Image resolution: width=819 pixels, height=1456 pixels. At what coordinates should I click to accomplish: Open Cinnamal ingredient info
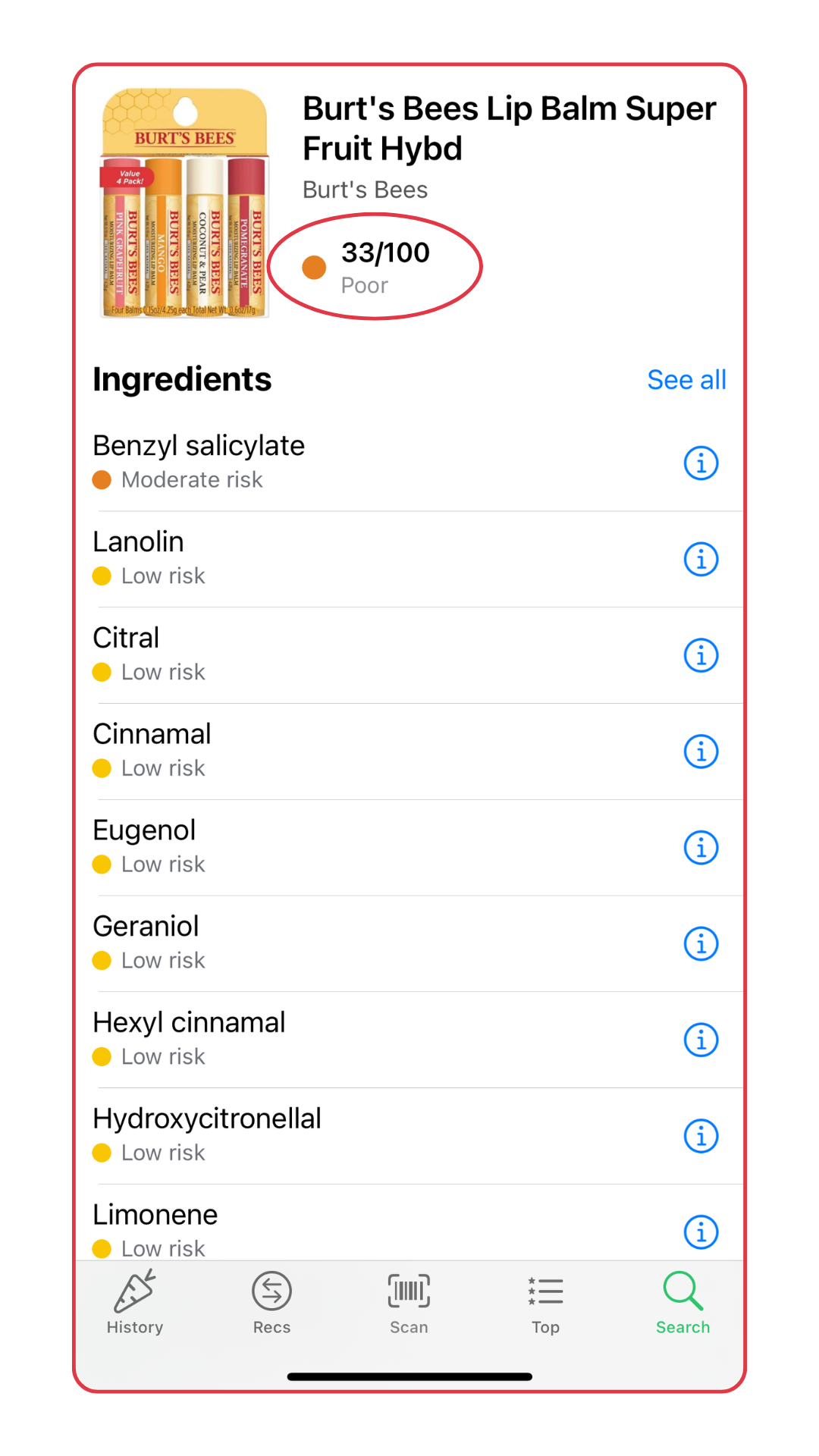[x=701, y=752]
